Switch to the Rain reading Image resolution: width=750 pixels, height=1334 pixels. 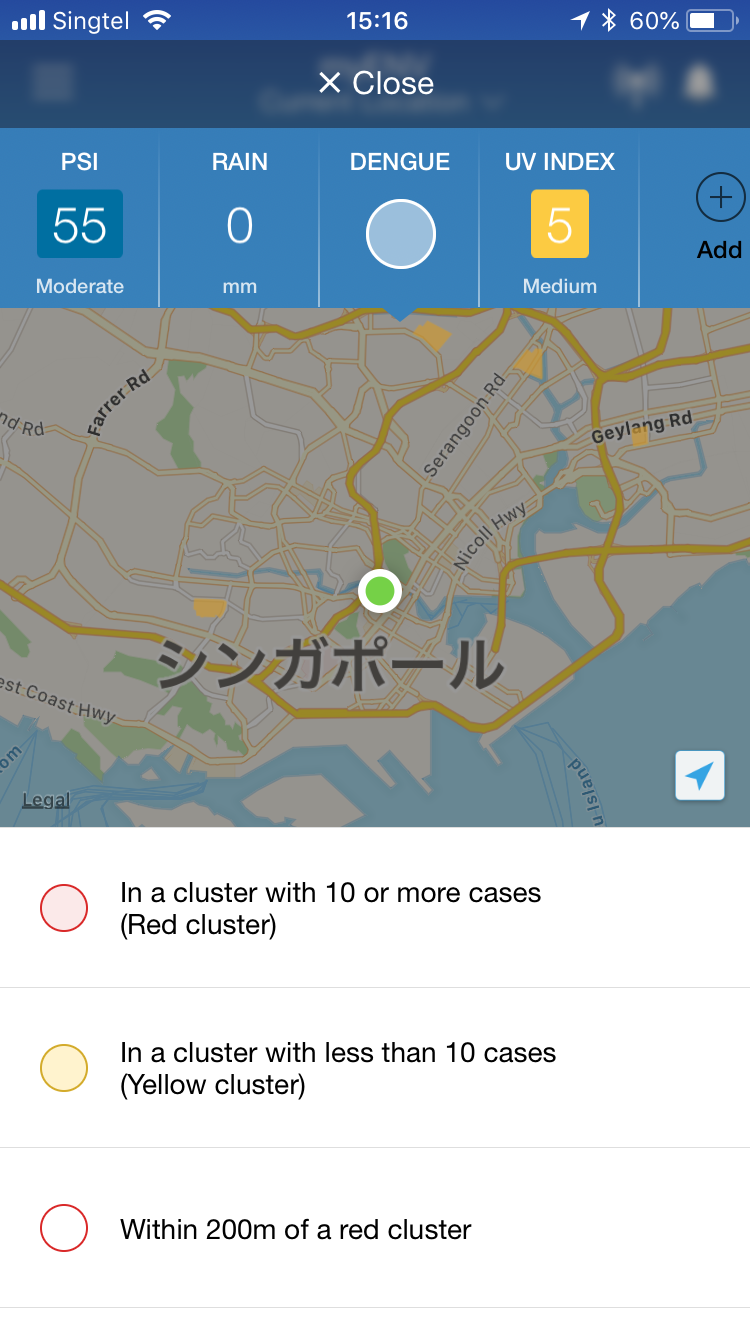pos(239,218)
